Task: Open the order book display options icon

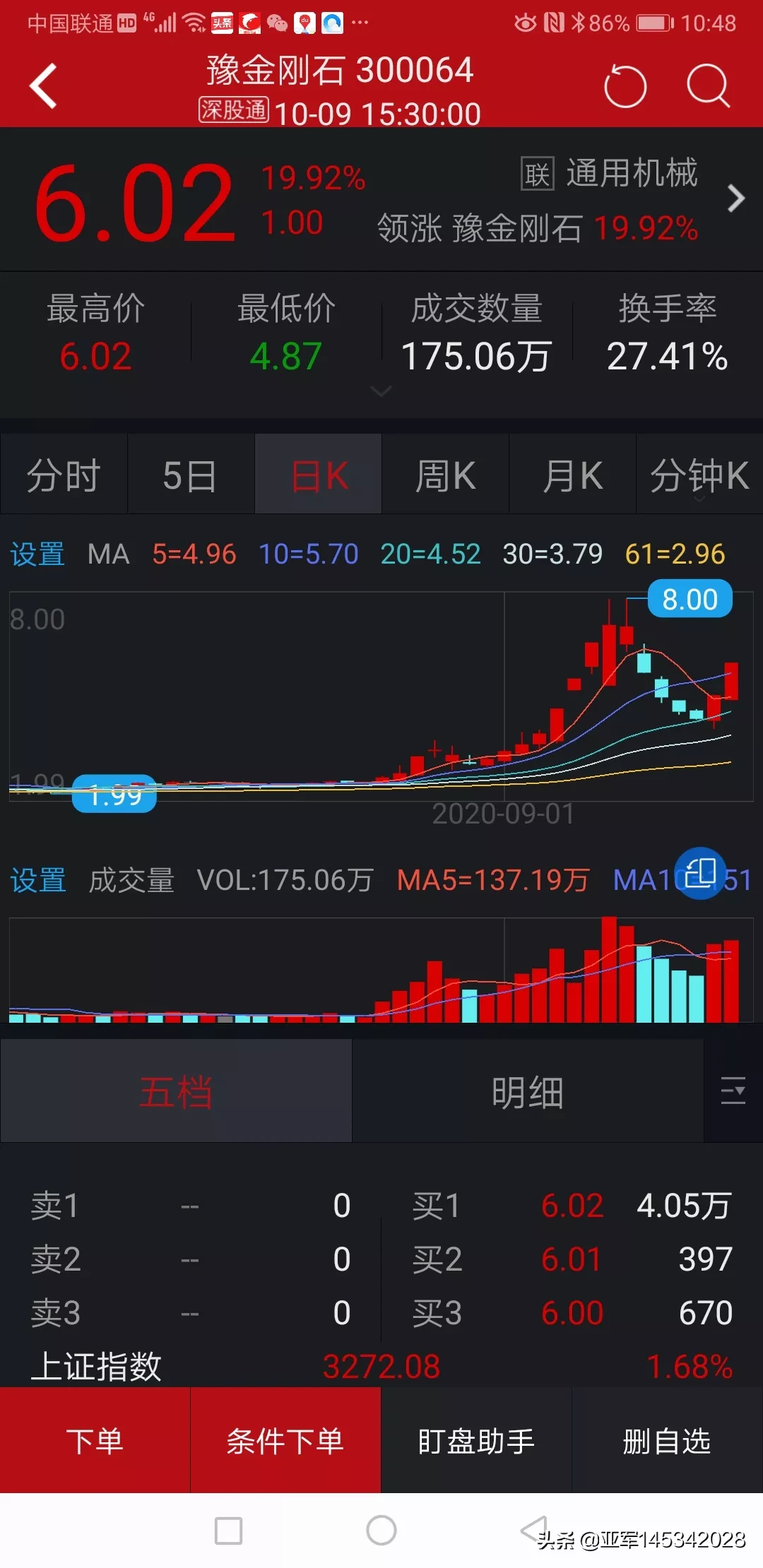Action: (x=733, y=1091)
